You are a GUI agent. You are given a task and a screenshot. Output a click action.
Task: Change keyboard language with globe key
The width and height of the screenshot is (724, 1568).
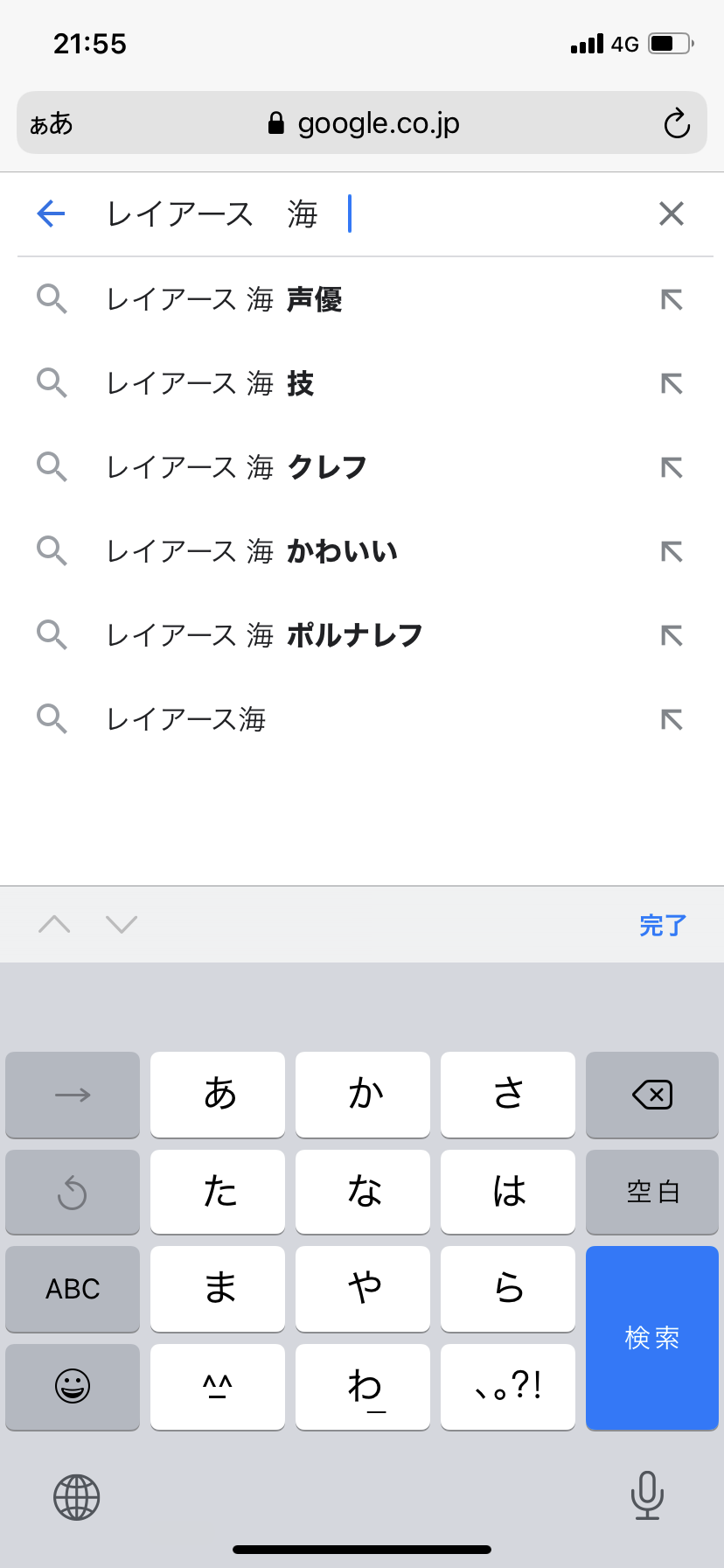pyautogui.click(x=77, y=1496)
